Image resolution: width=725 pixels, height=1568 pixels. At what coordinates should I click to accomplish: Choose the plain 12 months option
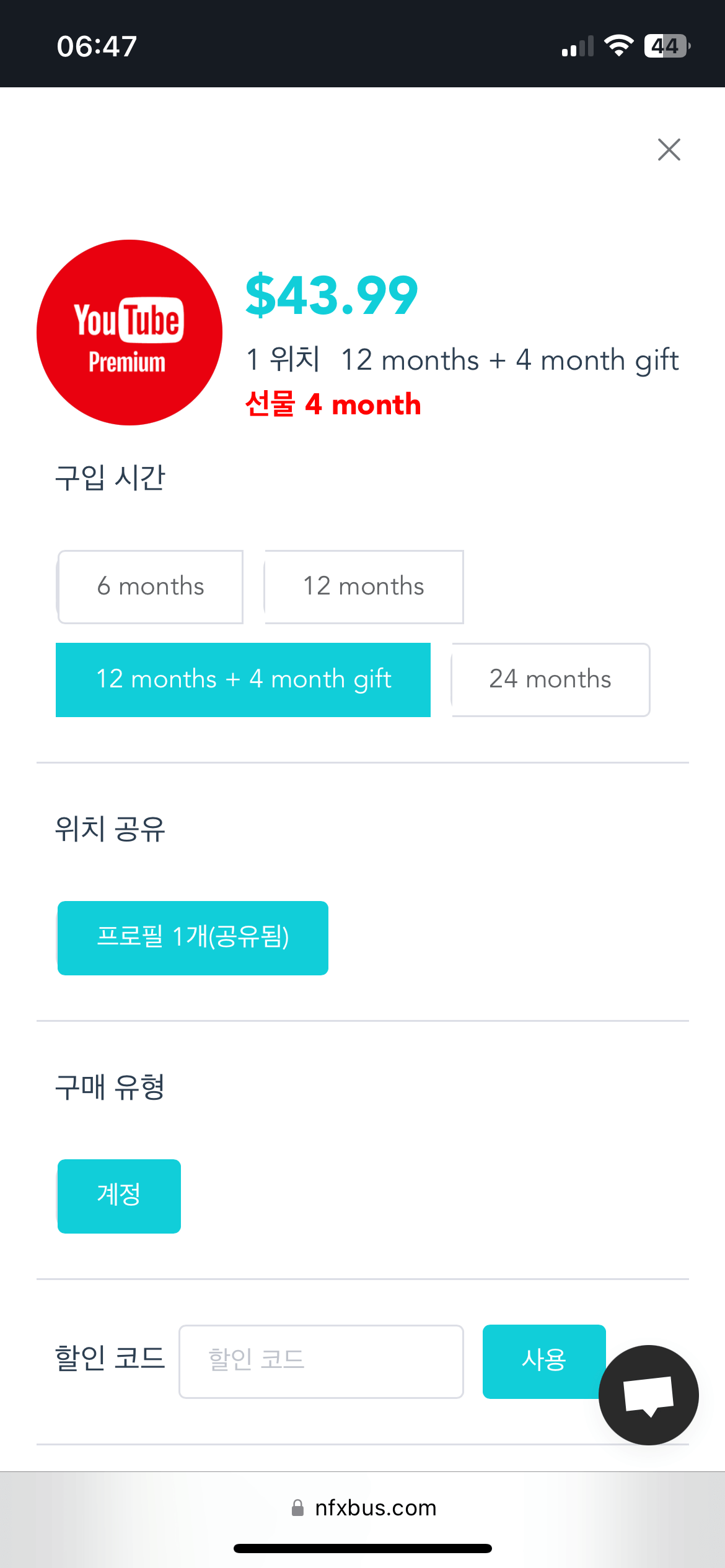click(364, 586)
